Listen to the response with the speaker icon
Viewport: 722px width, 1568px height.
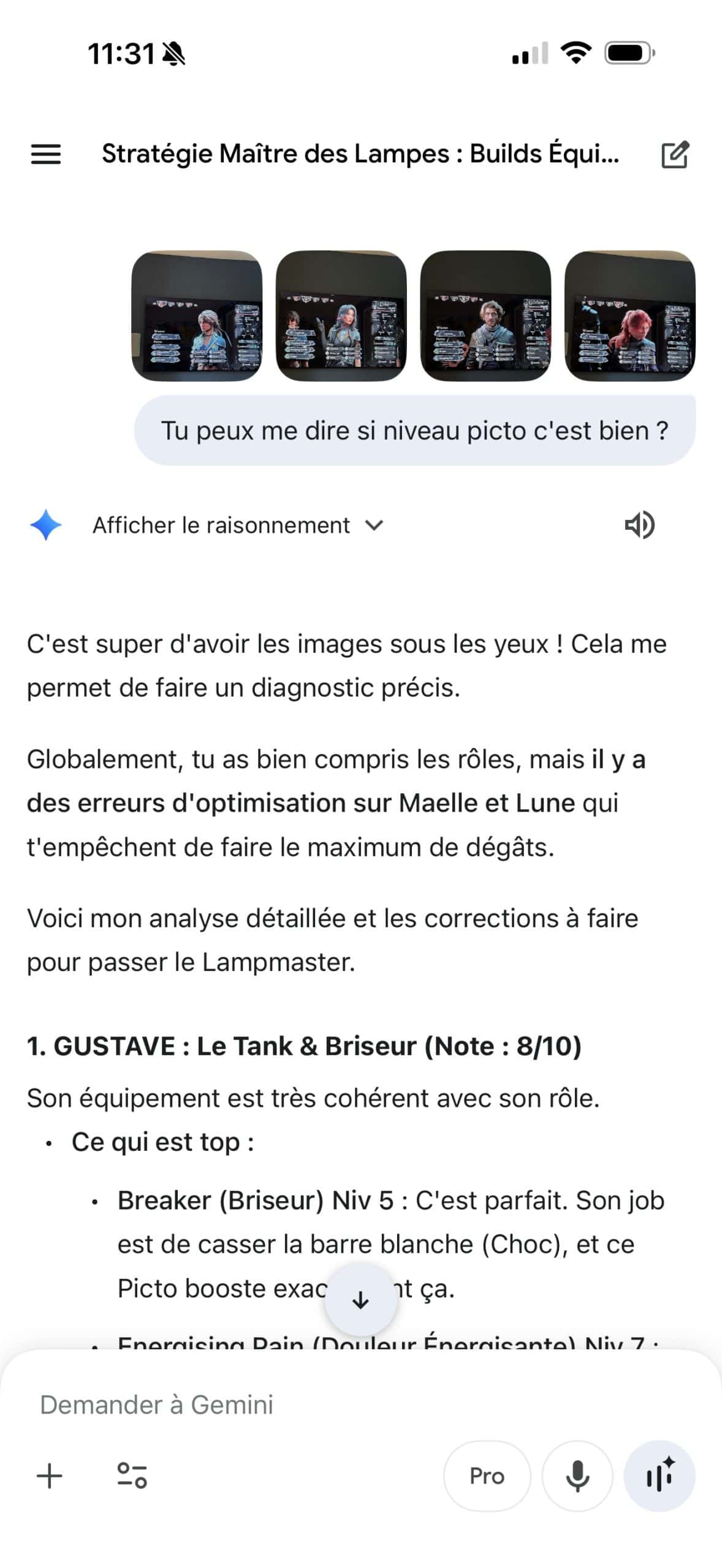[639, 525]
